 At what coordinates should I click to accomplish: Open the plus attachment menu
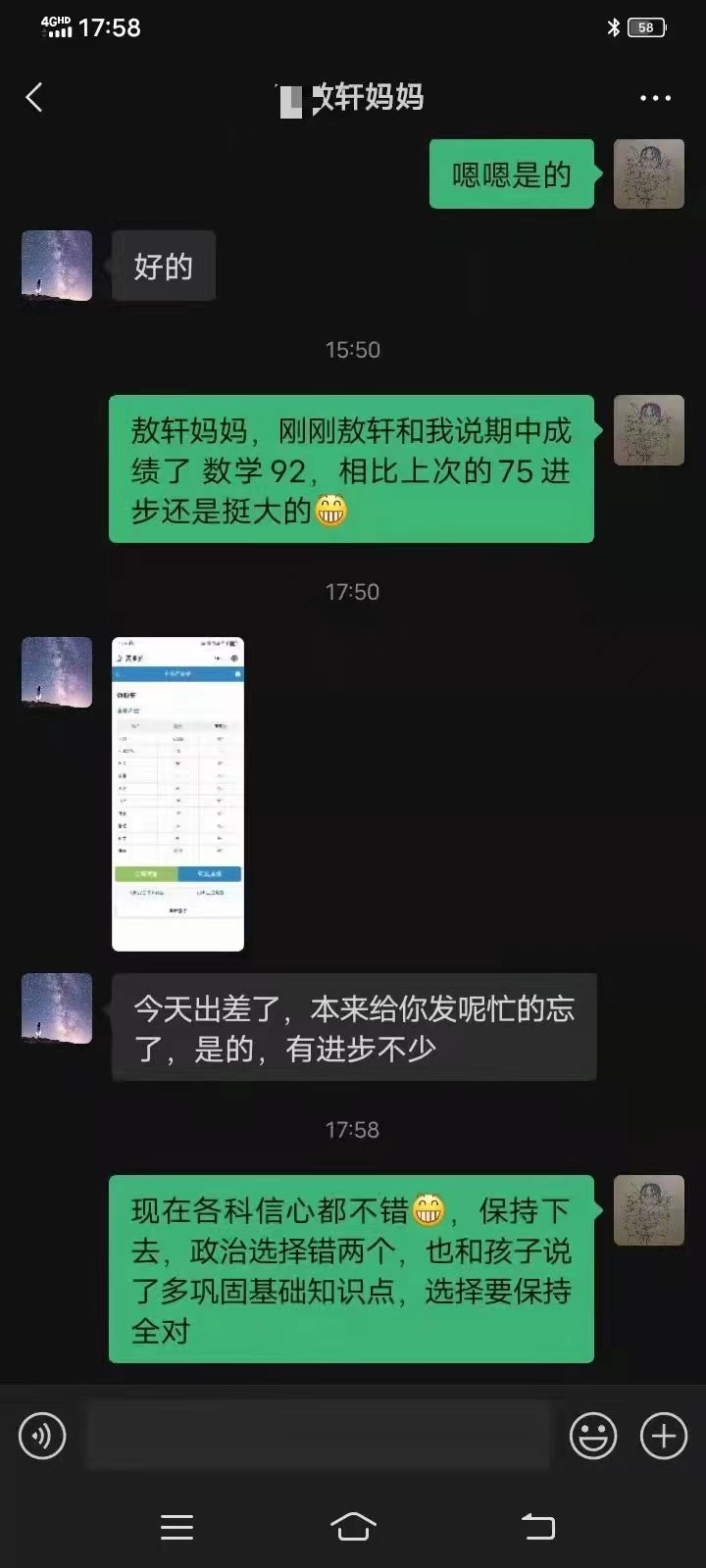tap(664, 1437)
